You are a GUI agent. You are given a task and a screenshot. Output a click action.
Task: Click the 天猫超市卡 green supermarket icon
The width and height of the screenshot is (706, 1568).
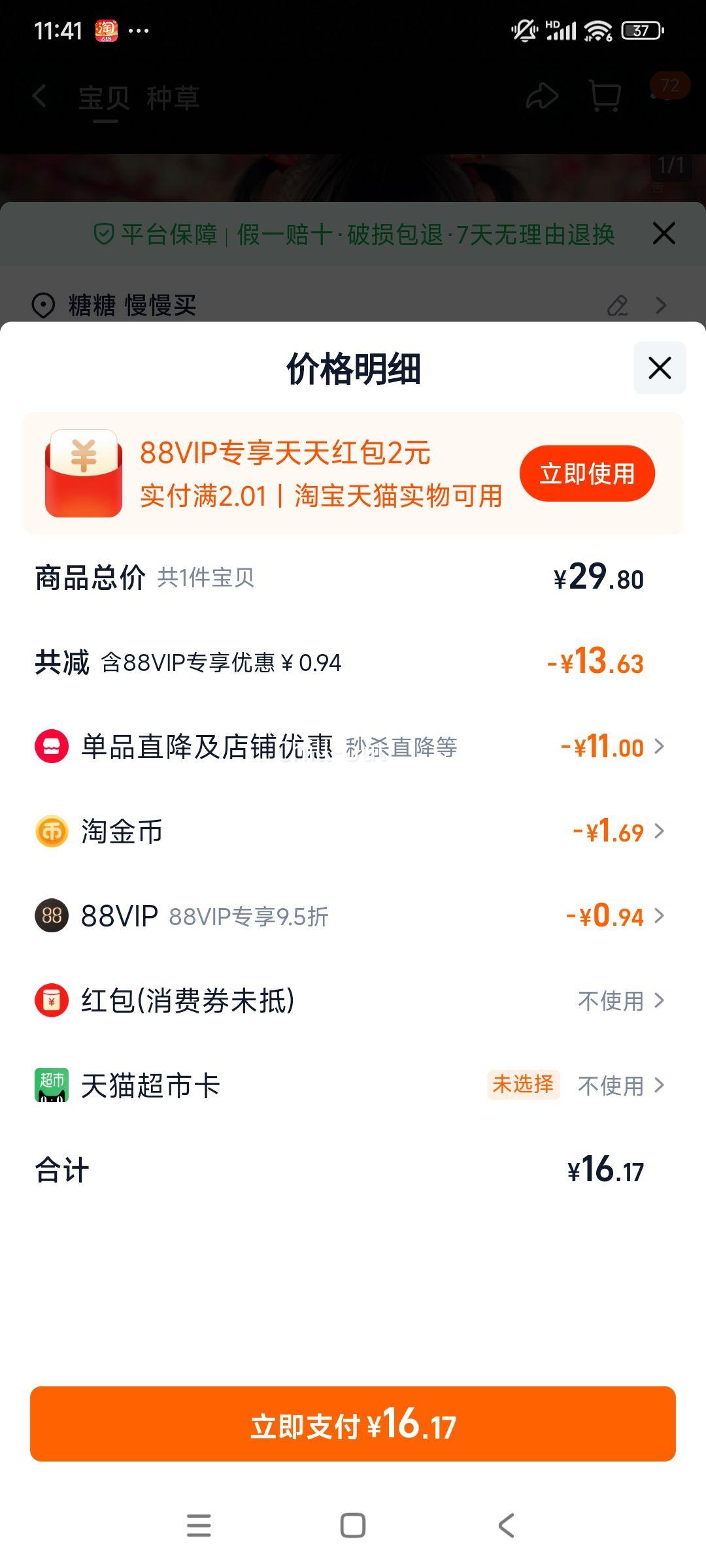[50, 1085]
